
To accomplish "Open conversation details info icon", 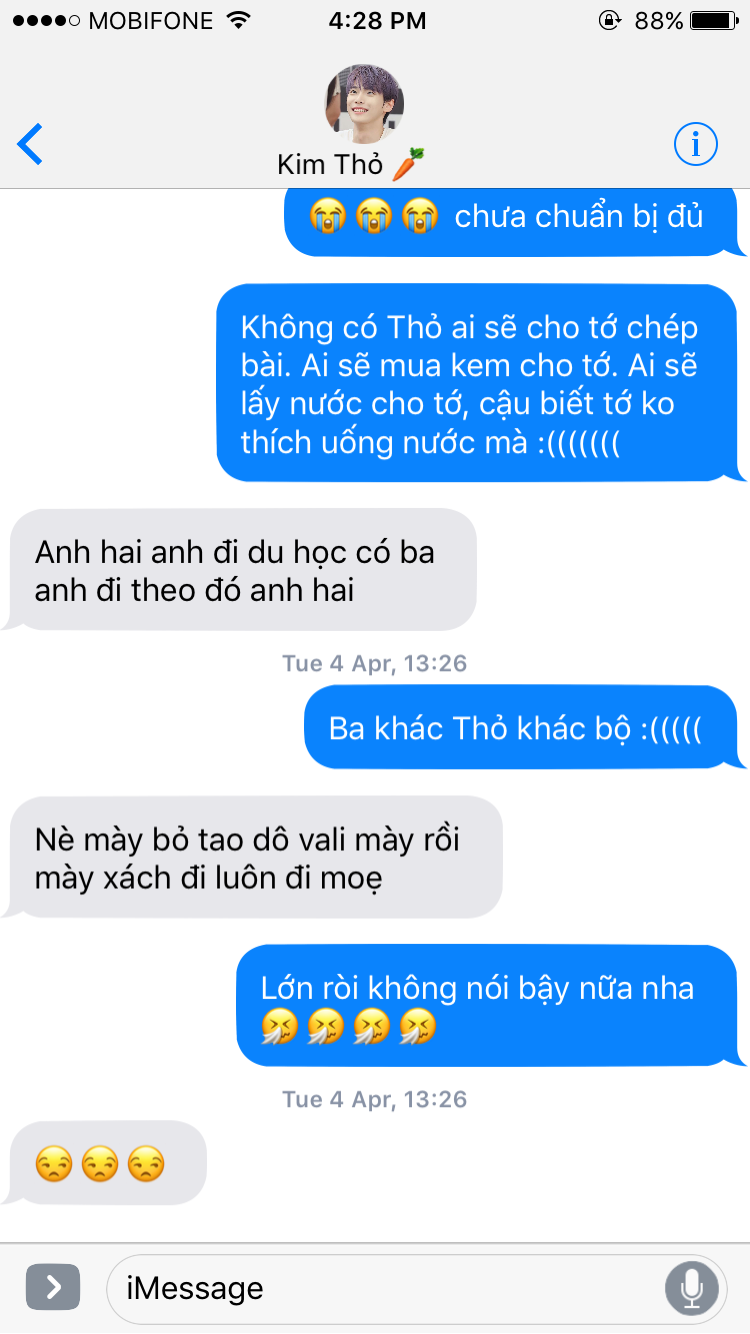I will tap(695, 145).
